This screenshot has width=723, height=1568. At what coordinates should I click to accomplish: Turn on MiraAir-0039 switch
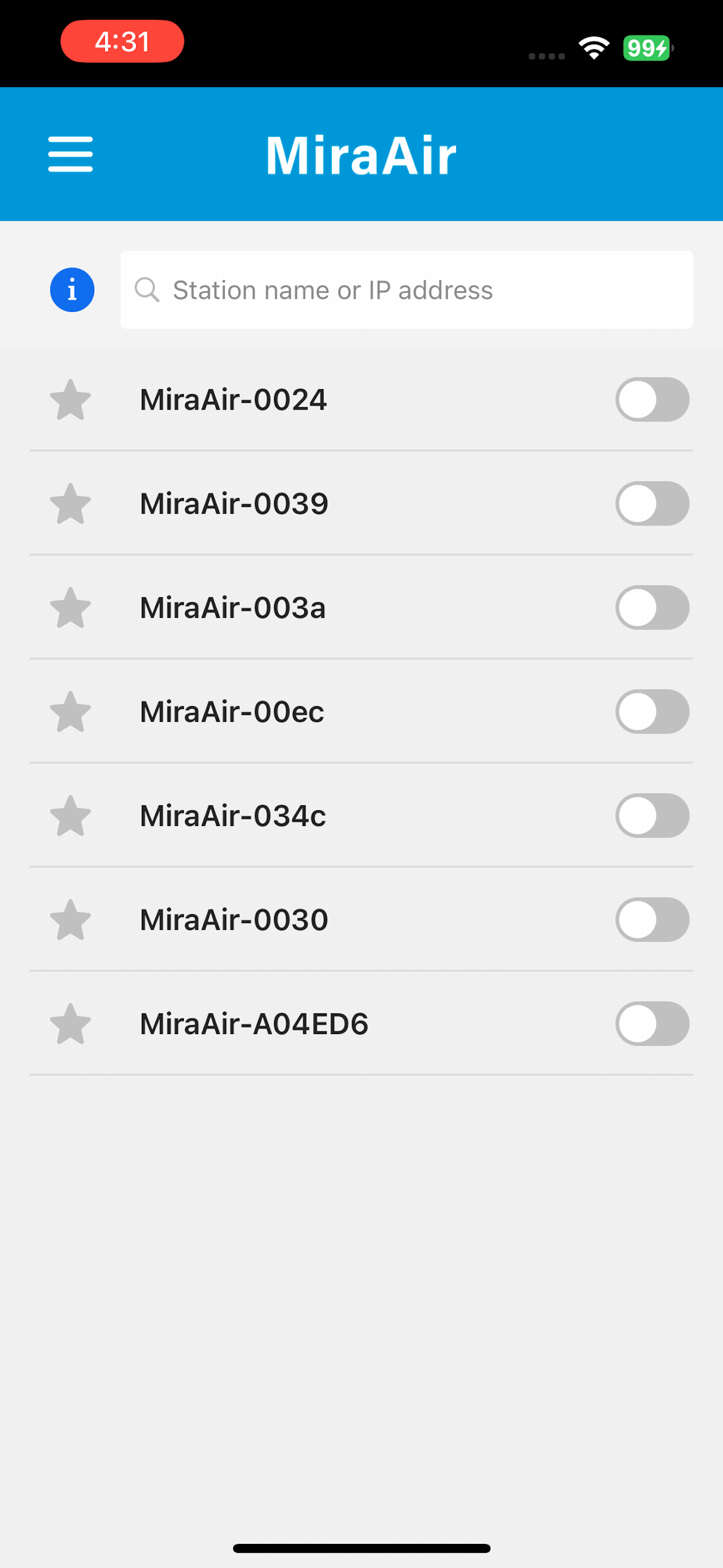(x=652, y=503)
